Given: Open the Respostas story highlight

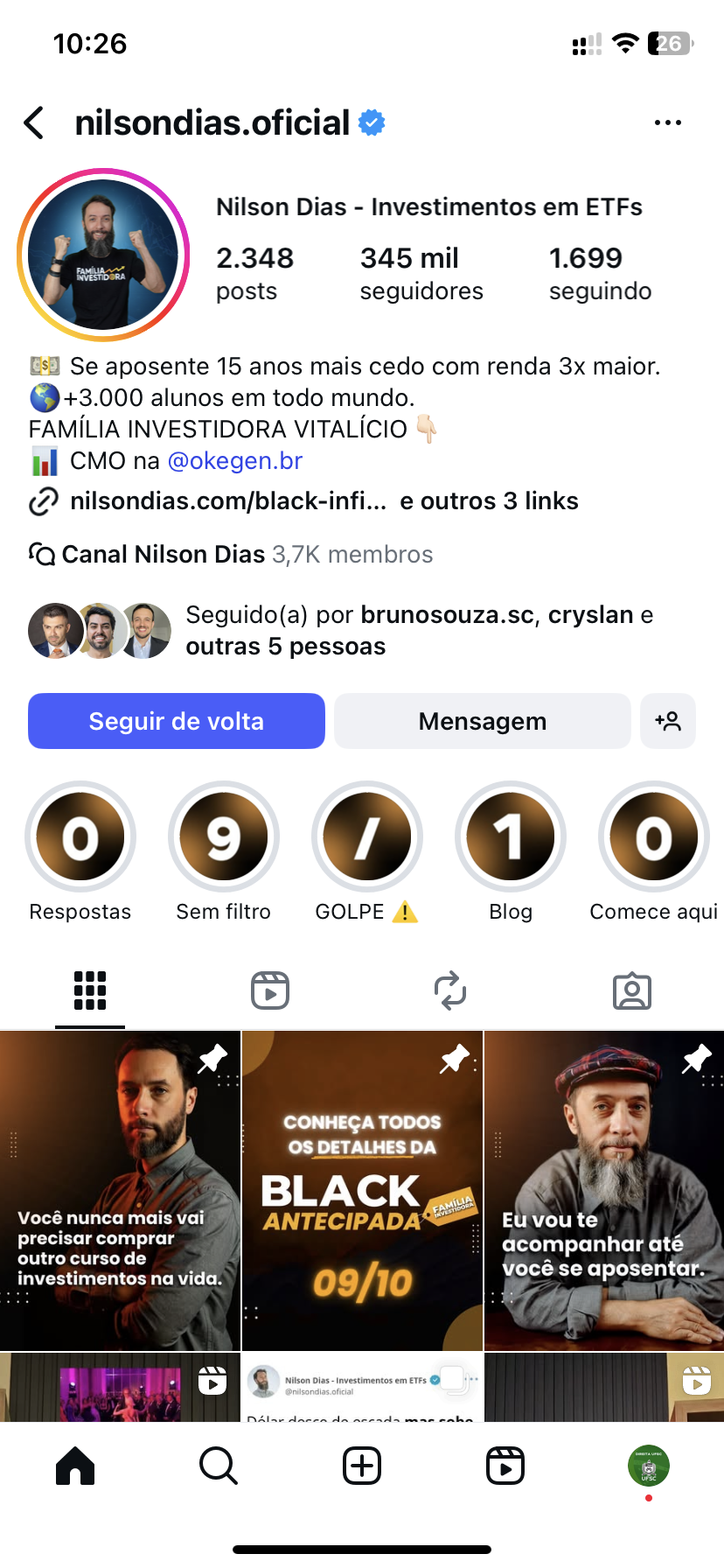Looking at the screenshot, I should pos(80,837).
